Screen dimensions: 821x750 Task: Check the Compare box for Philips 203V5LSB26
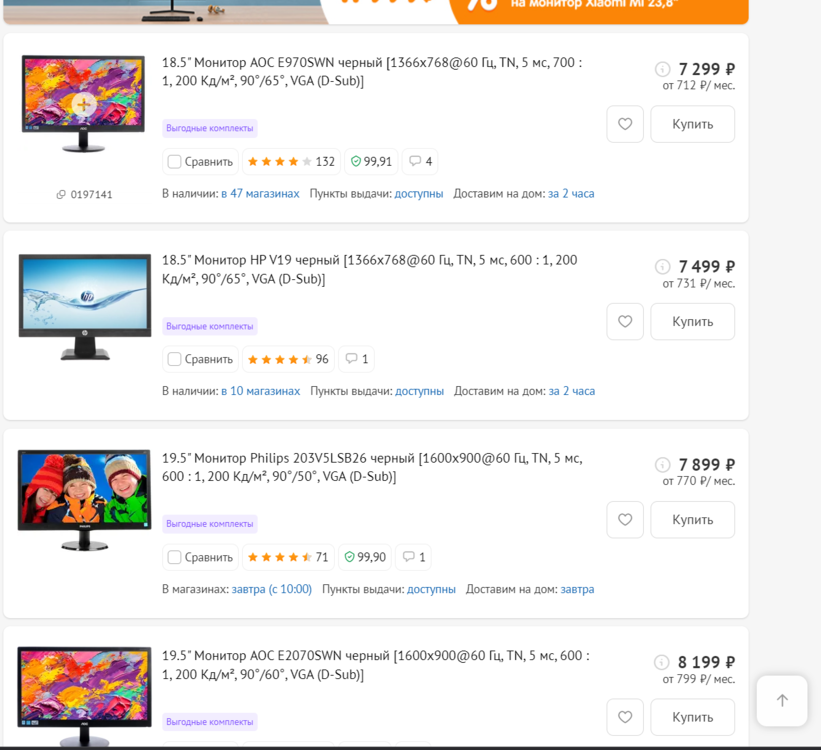click(x=175, y=557)
